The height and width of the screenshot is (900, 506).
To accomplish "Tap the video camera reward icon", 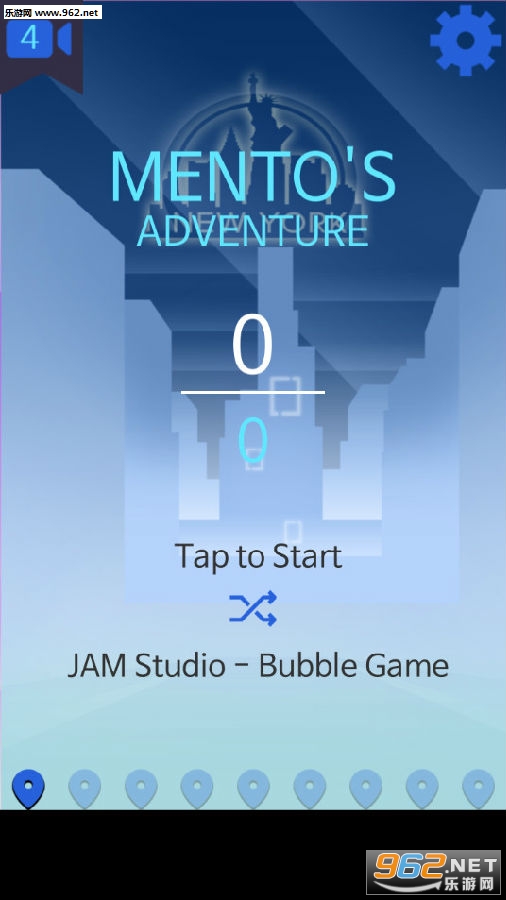I will (x=40, y=39).
